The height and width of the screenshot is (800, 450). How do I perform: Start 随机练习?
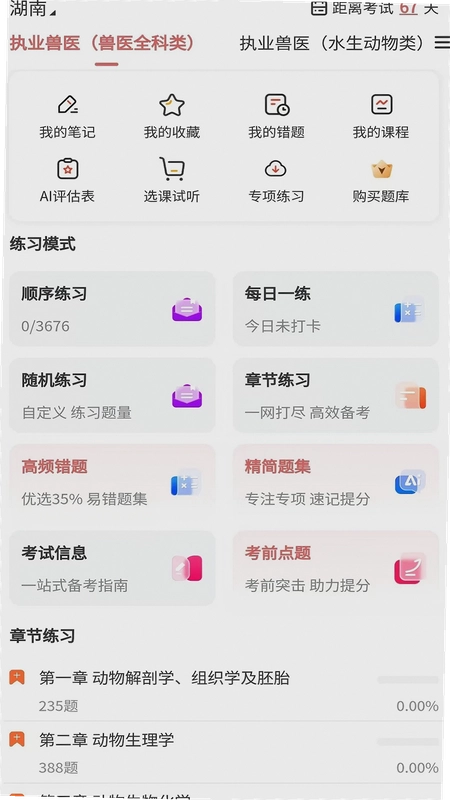(x=112, y=395)
